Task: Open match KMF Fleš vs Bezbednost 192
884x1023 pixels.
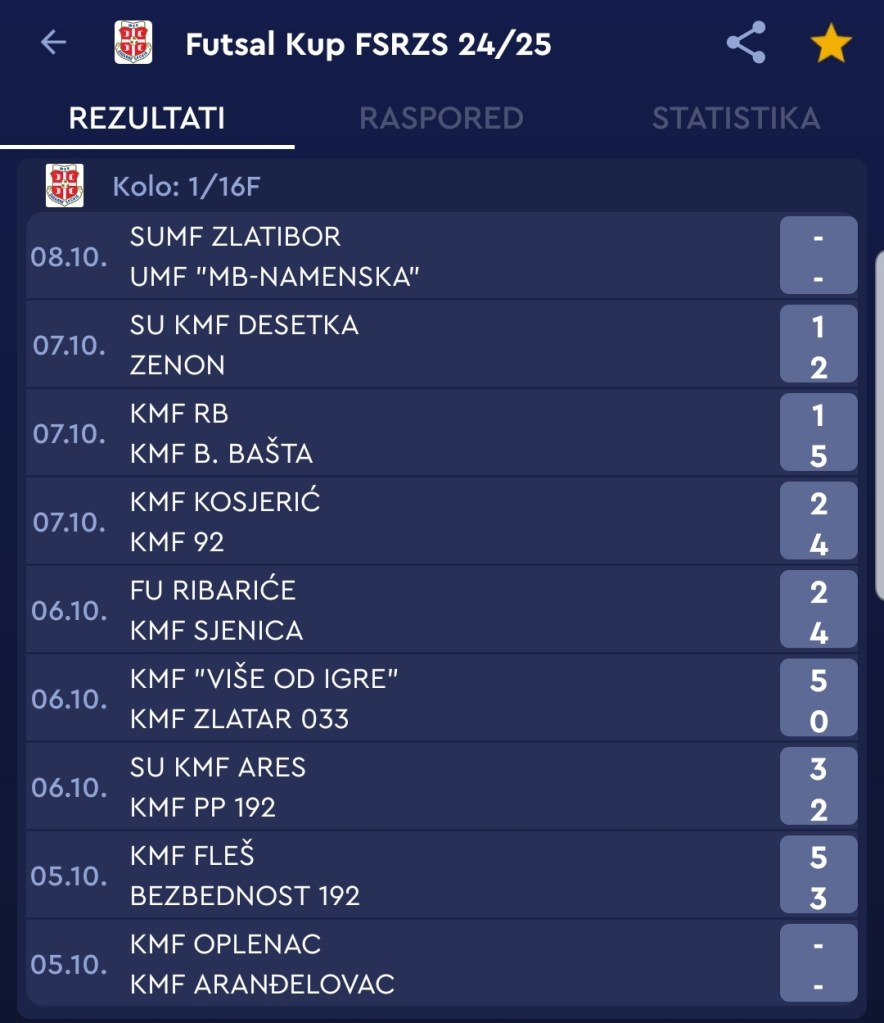Action: (441, 875)
